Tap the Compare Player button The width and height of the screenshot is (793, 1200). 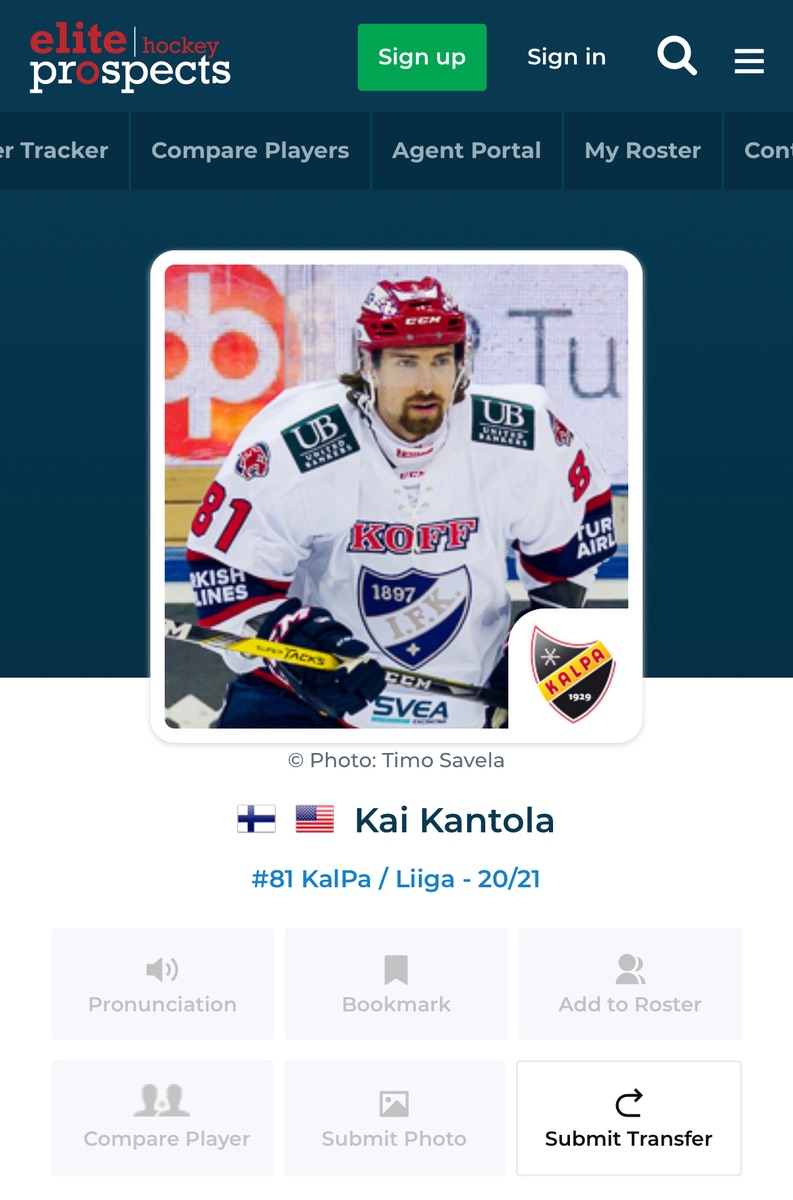(x=162, y=1118)
